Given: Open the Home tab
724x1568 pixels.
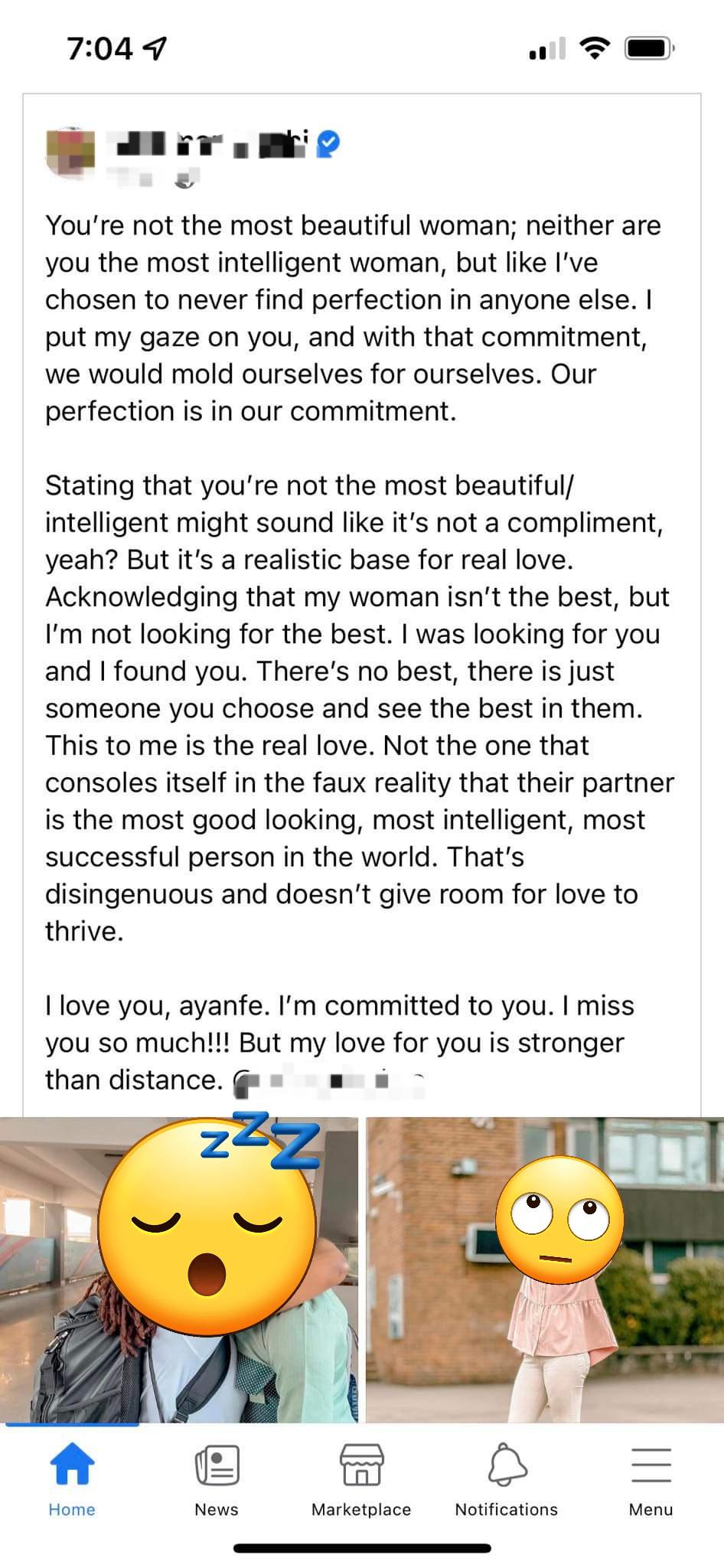Looking at the screenshot, I should (72, 1479).
